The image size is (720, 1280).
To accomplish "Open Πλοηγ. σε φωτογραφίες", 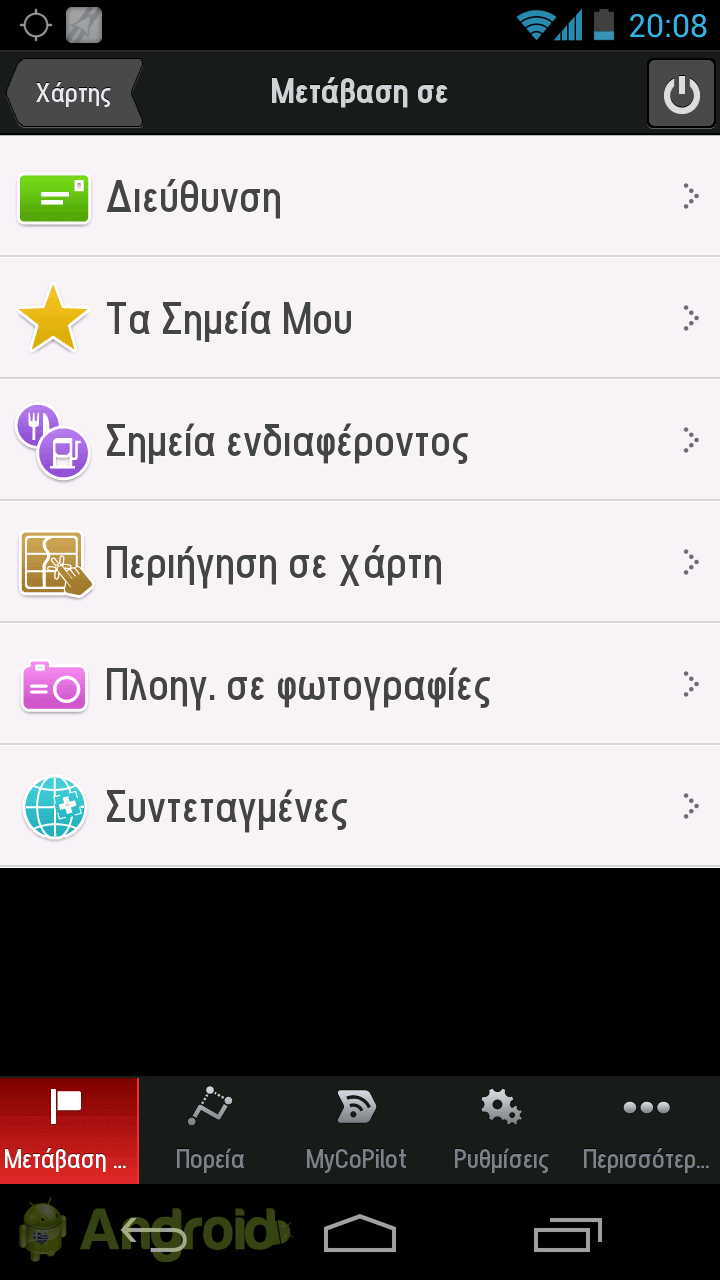I will pyautogui.click(x=360, y=684).
